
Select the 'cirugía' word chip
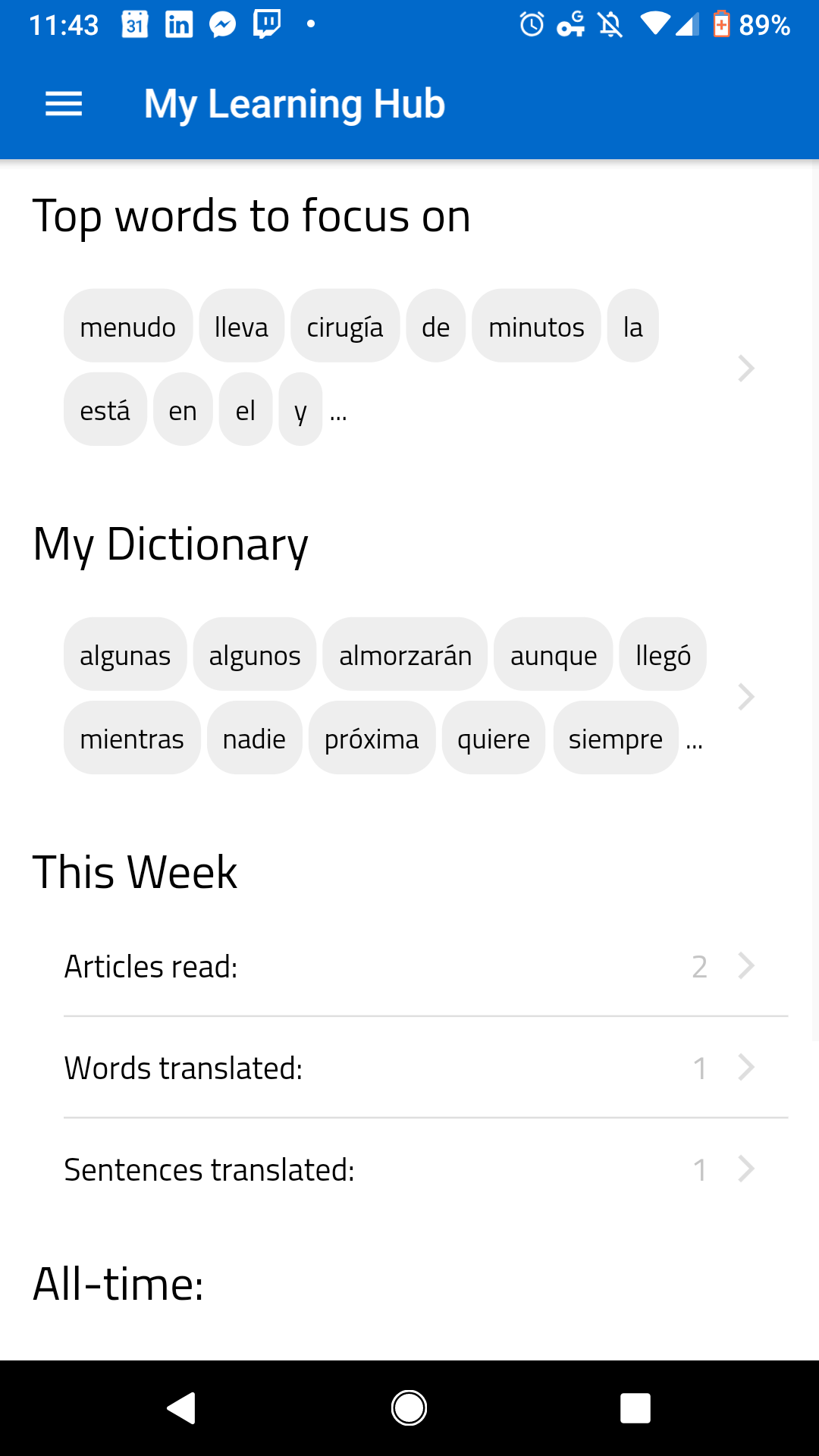click(344, 327)
